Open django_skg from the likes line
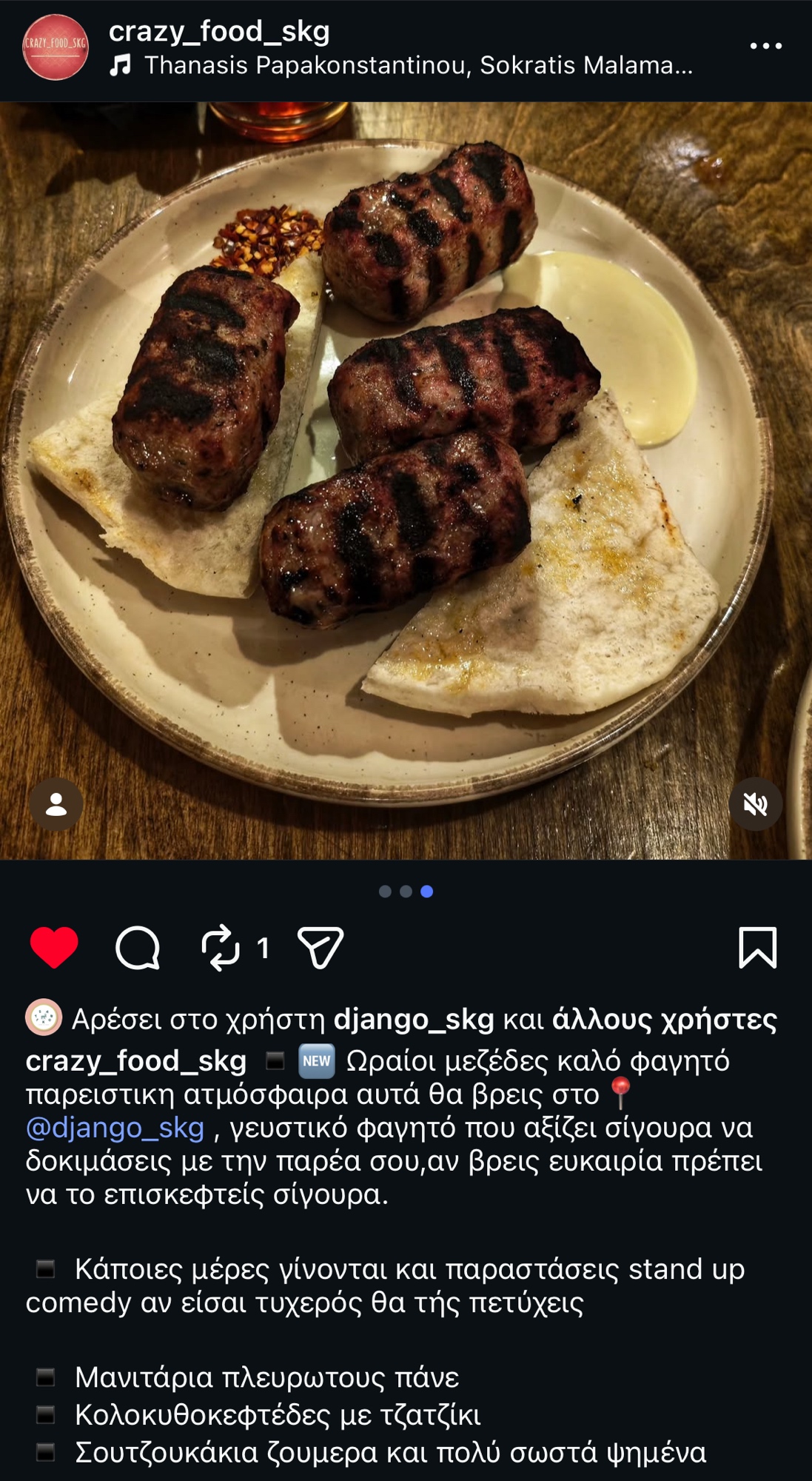 tap(414, 1020)
